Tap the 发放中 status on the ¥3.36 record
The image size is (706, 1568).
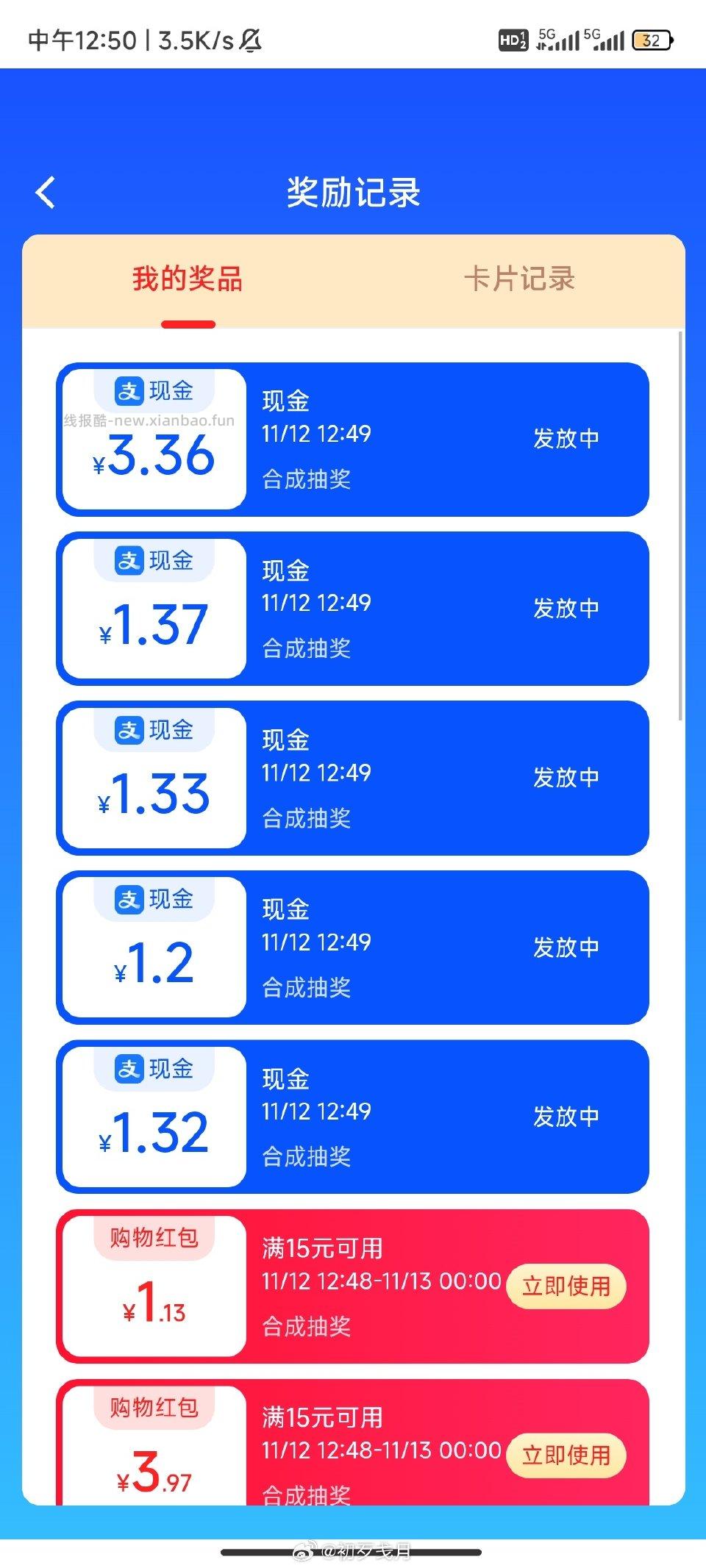[x=566, y=439]
